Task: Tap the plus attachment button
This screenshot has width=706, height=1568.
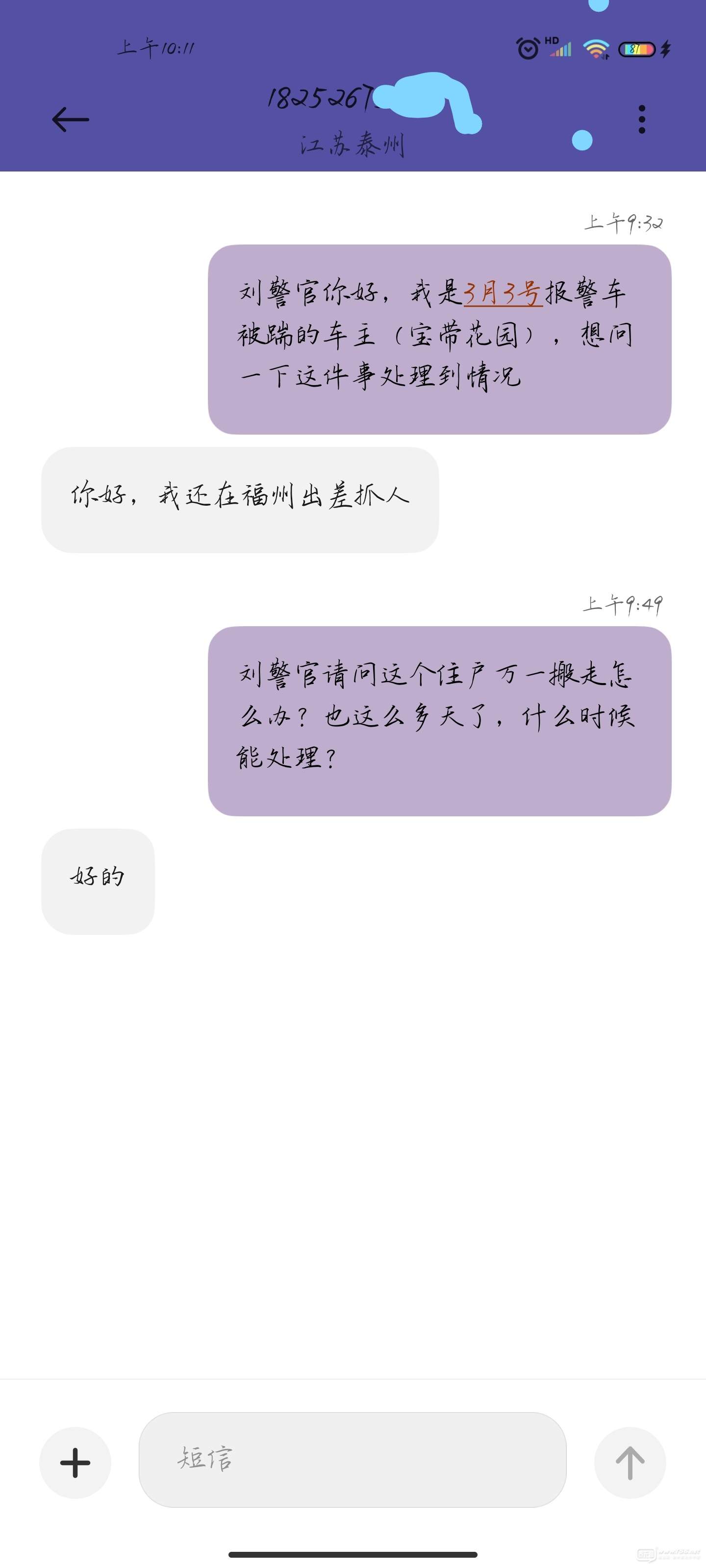Action: 75,1463
